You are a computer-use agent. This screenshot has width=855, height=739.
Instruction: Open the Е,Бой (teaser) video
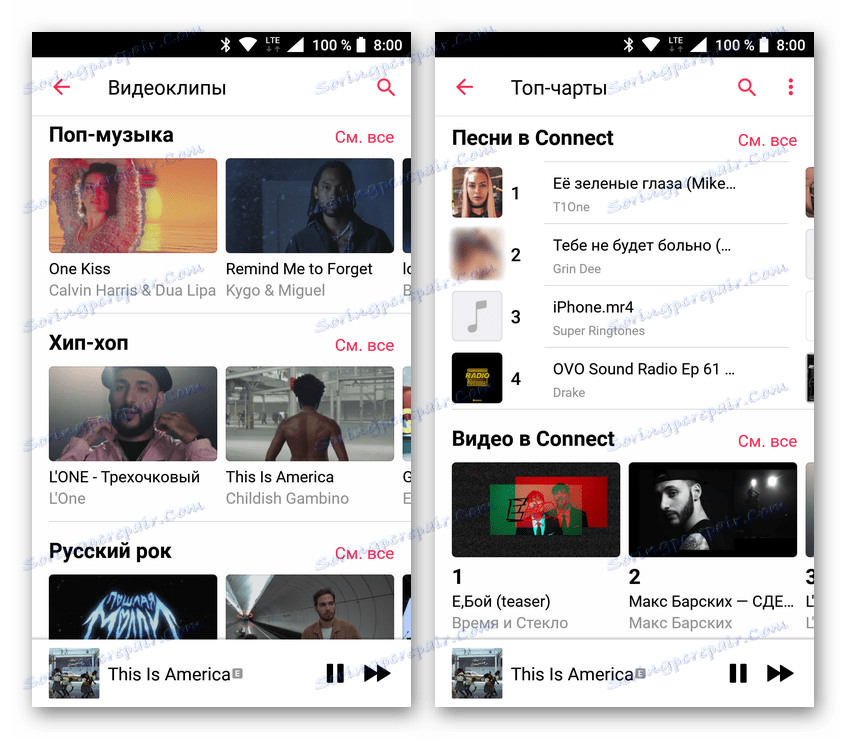tap(536, 509)
